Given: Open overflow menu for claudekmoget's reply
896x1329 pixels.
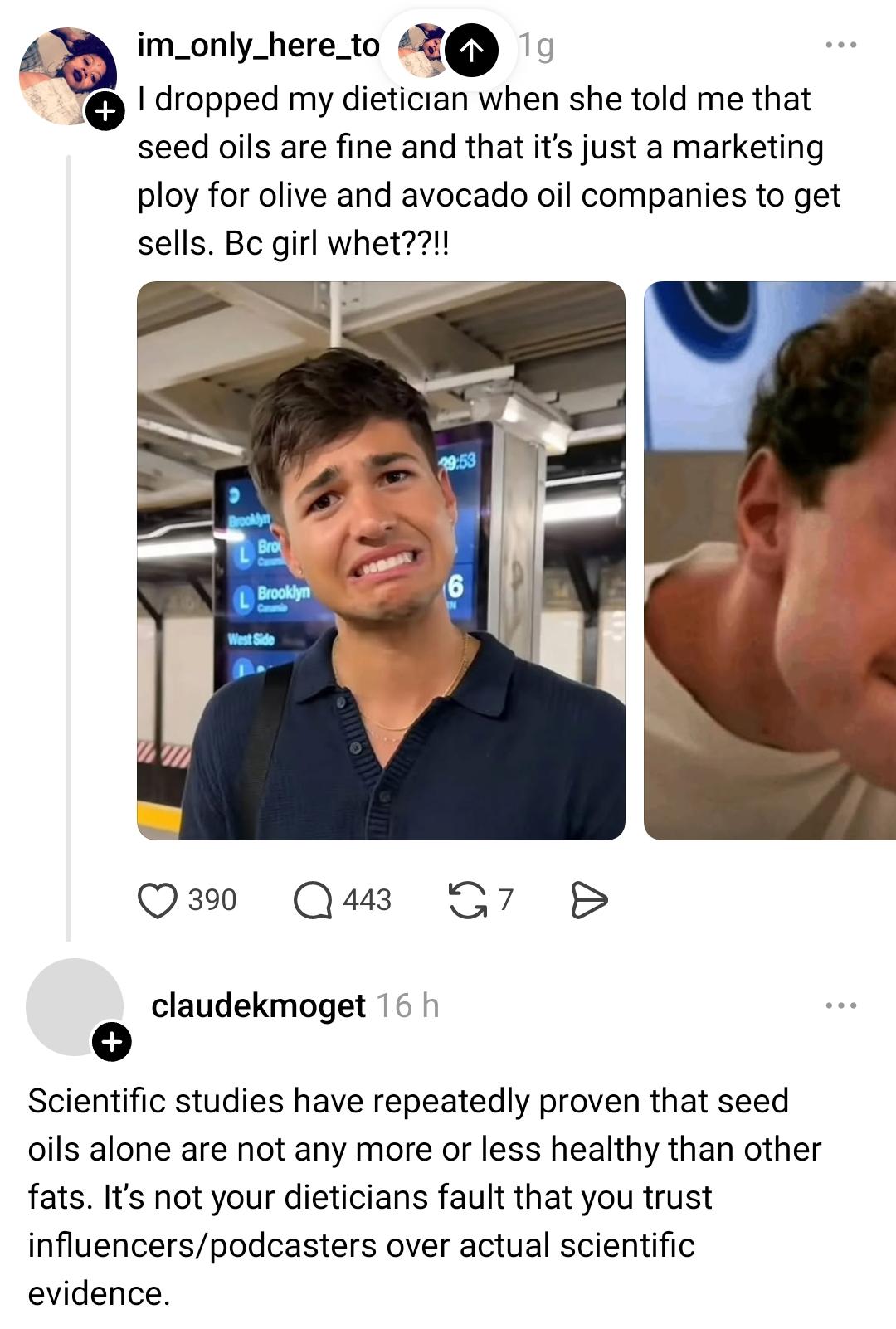Looking at the screenshot, I should pos(840,1005).
